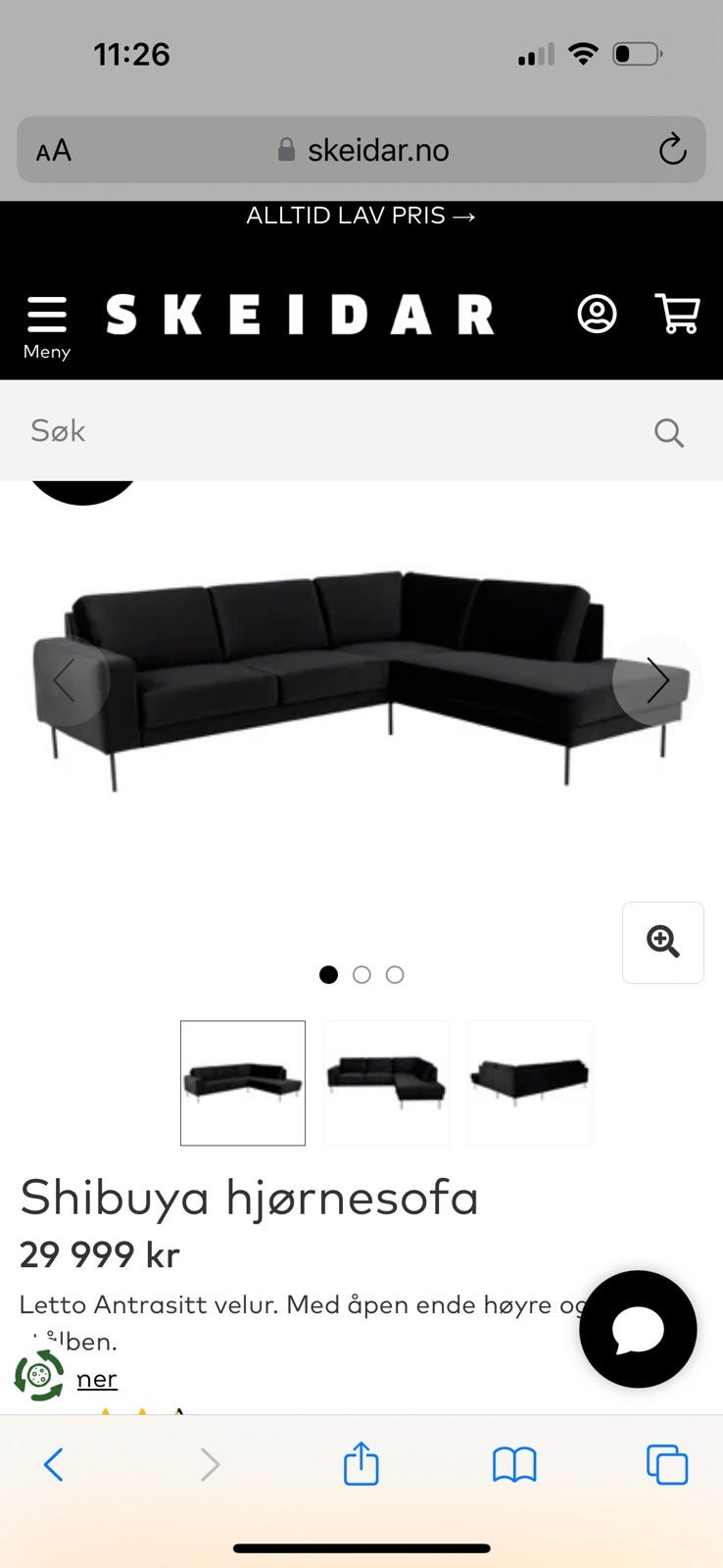Screen dimensions: 723x1568
Task: Open the Skeidar logo homepage link
Action: (x=300, y=316)
